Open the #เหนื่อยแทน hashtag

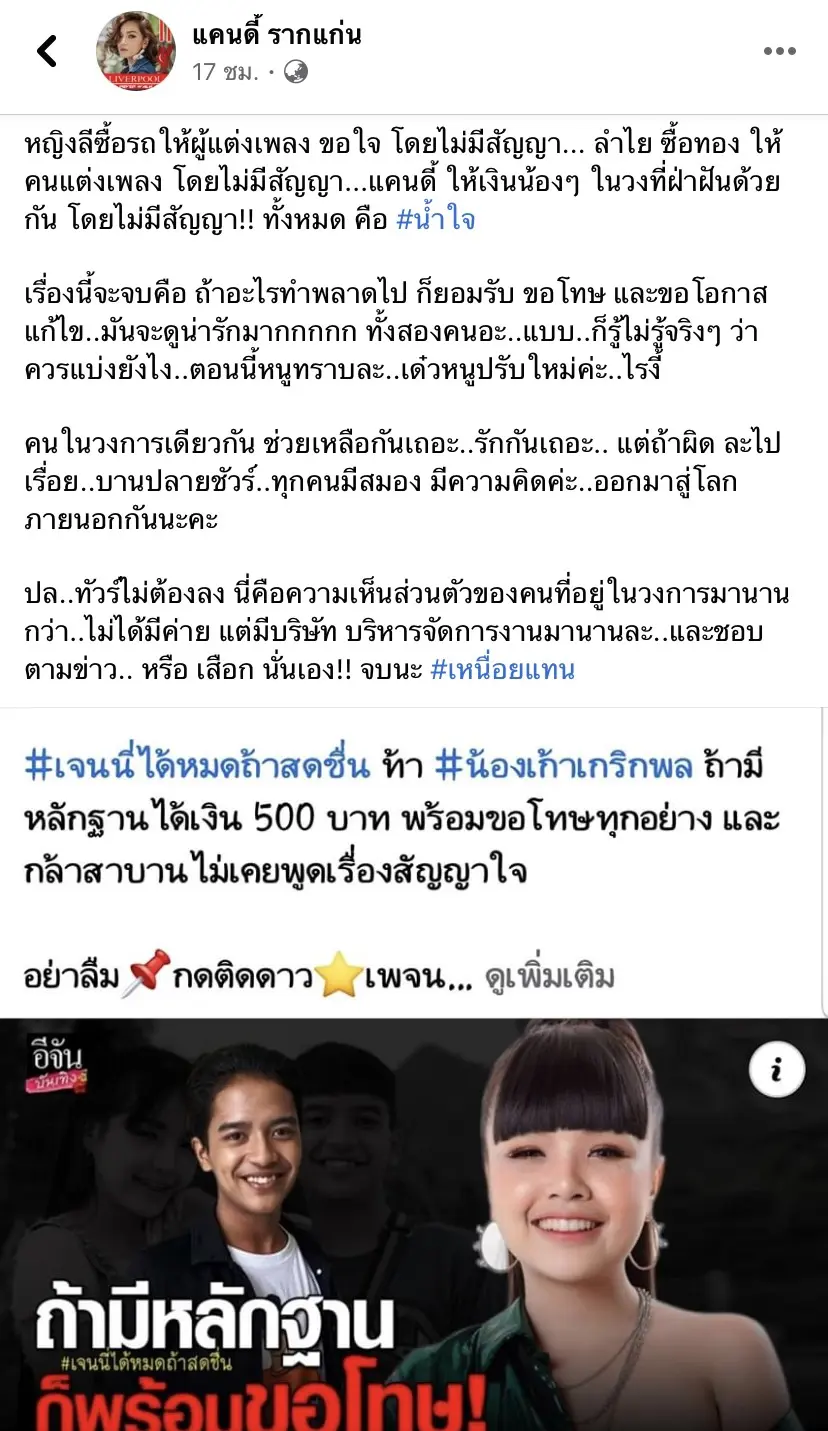[x=502, y=669]
